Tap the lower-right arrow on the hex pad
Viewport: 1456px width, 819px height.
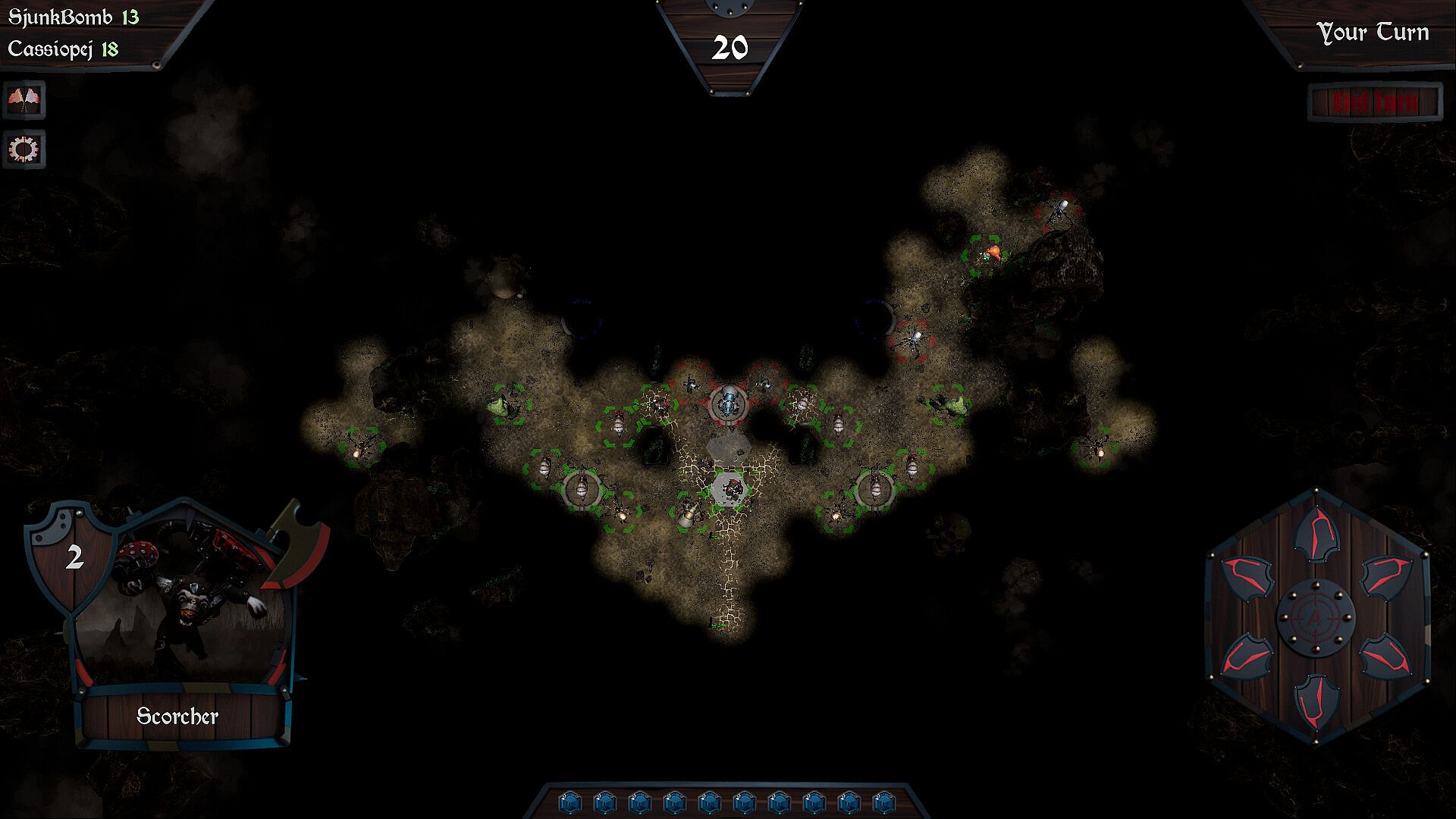pyautogui.click(x=1386, y=657)
